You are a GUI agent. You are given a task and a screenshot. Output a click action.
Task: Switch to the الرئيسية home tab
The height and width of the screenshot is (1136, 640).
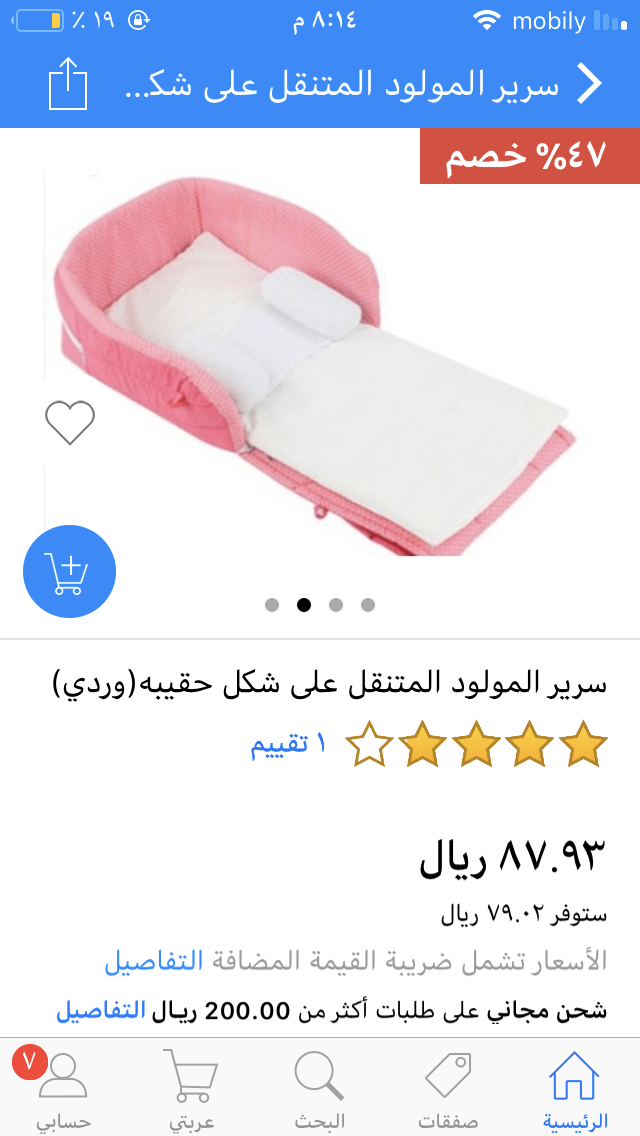click(574, 1090)
